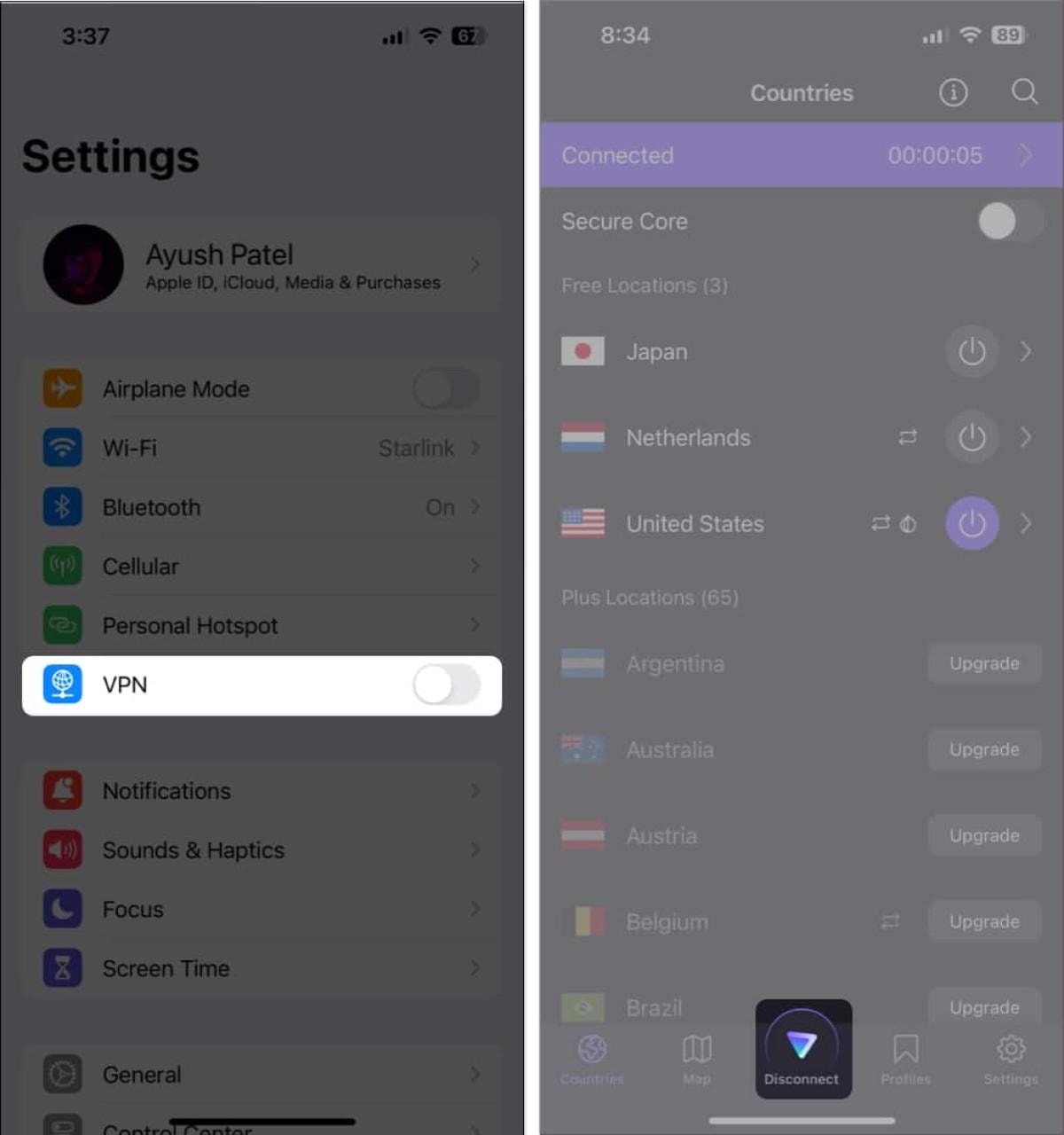Turn on Airplane Mode
The image size is (1064, 1135).
coord(446,389)
